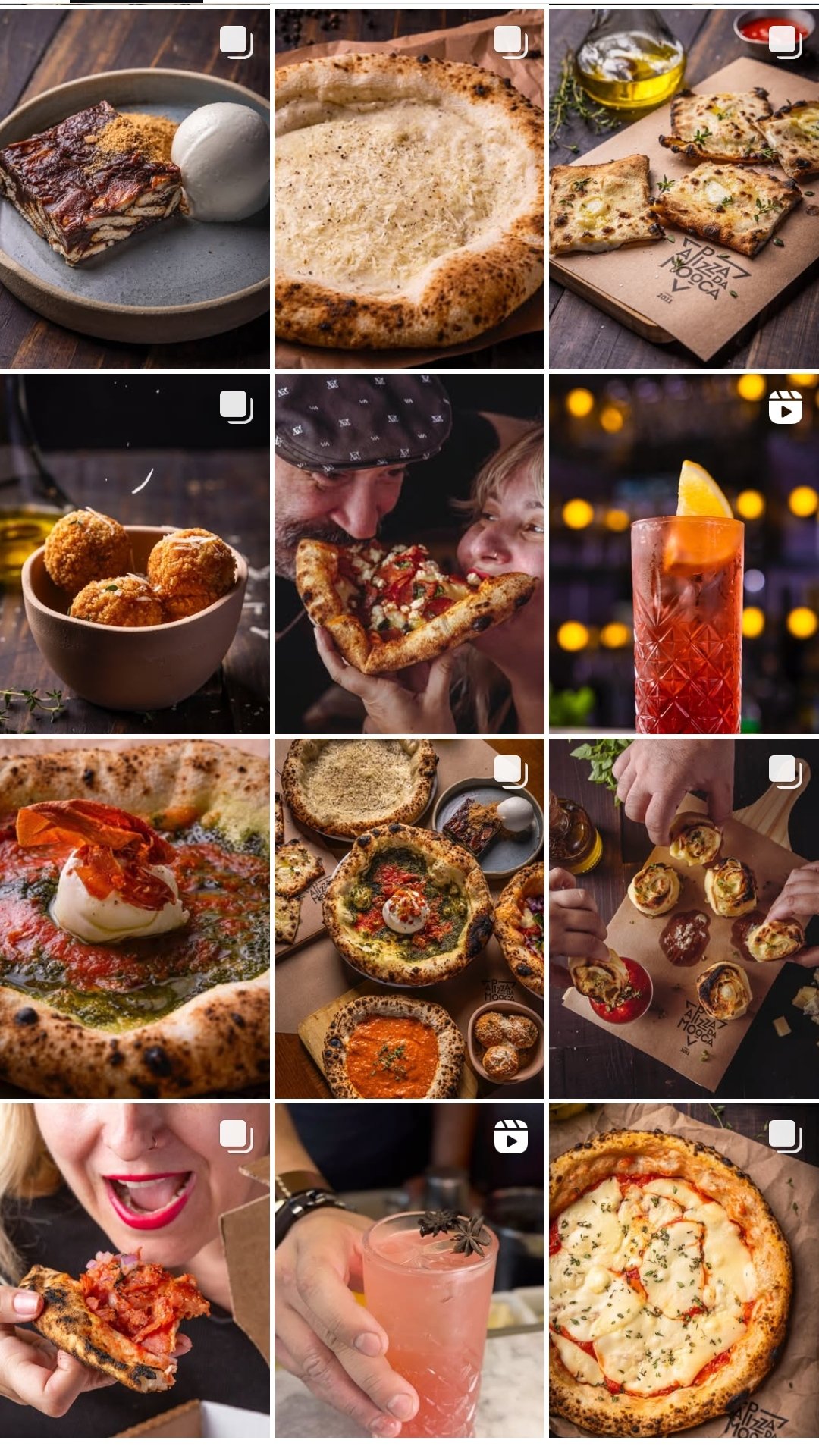The width and height of the screenshot is (819, 1456).
Task: Open the chocolate dessert with ice cream post
Action: (135, 190)
